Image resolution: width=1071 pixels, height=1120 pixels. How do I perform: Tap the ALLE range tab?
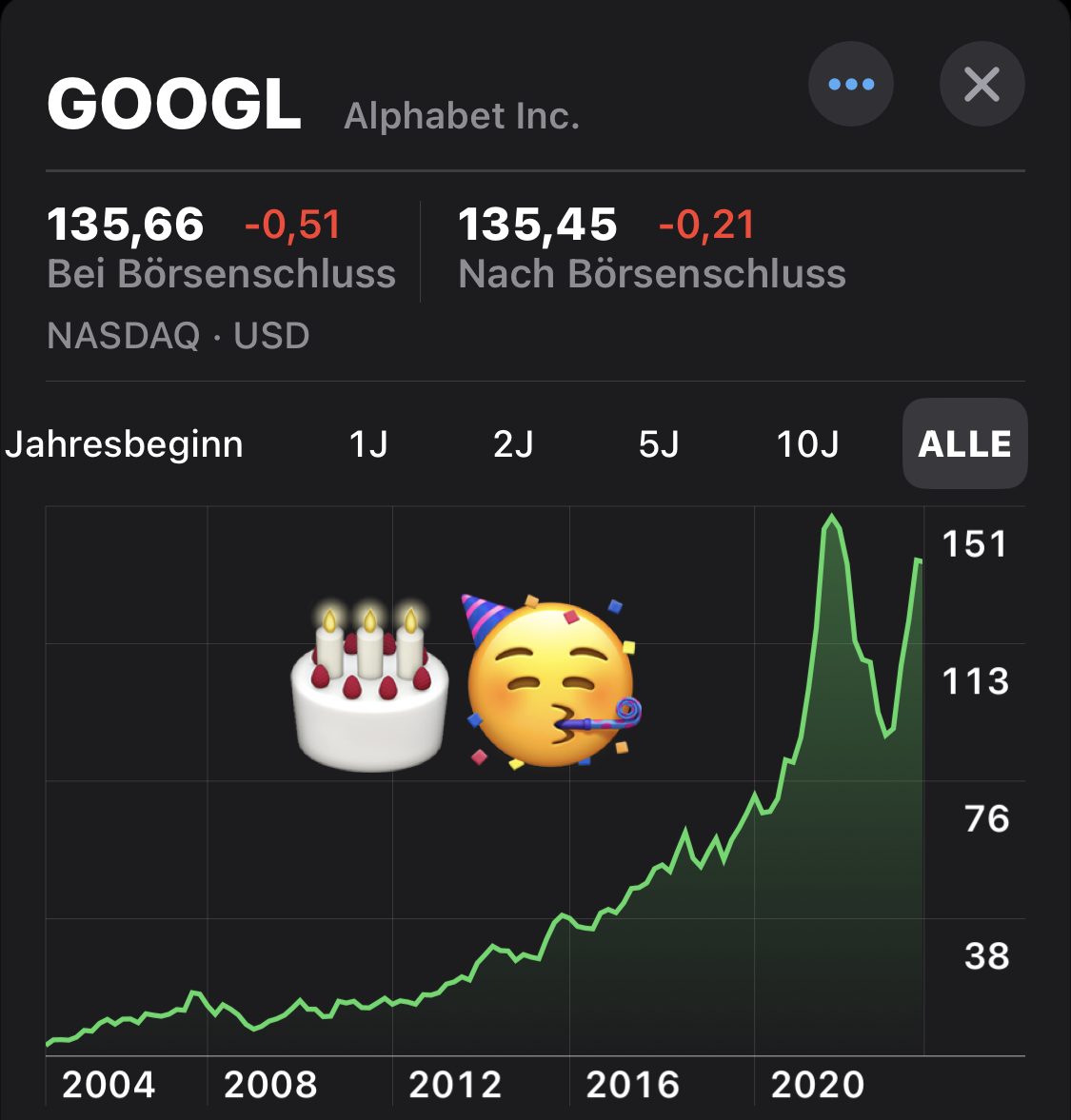[964, 444]
